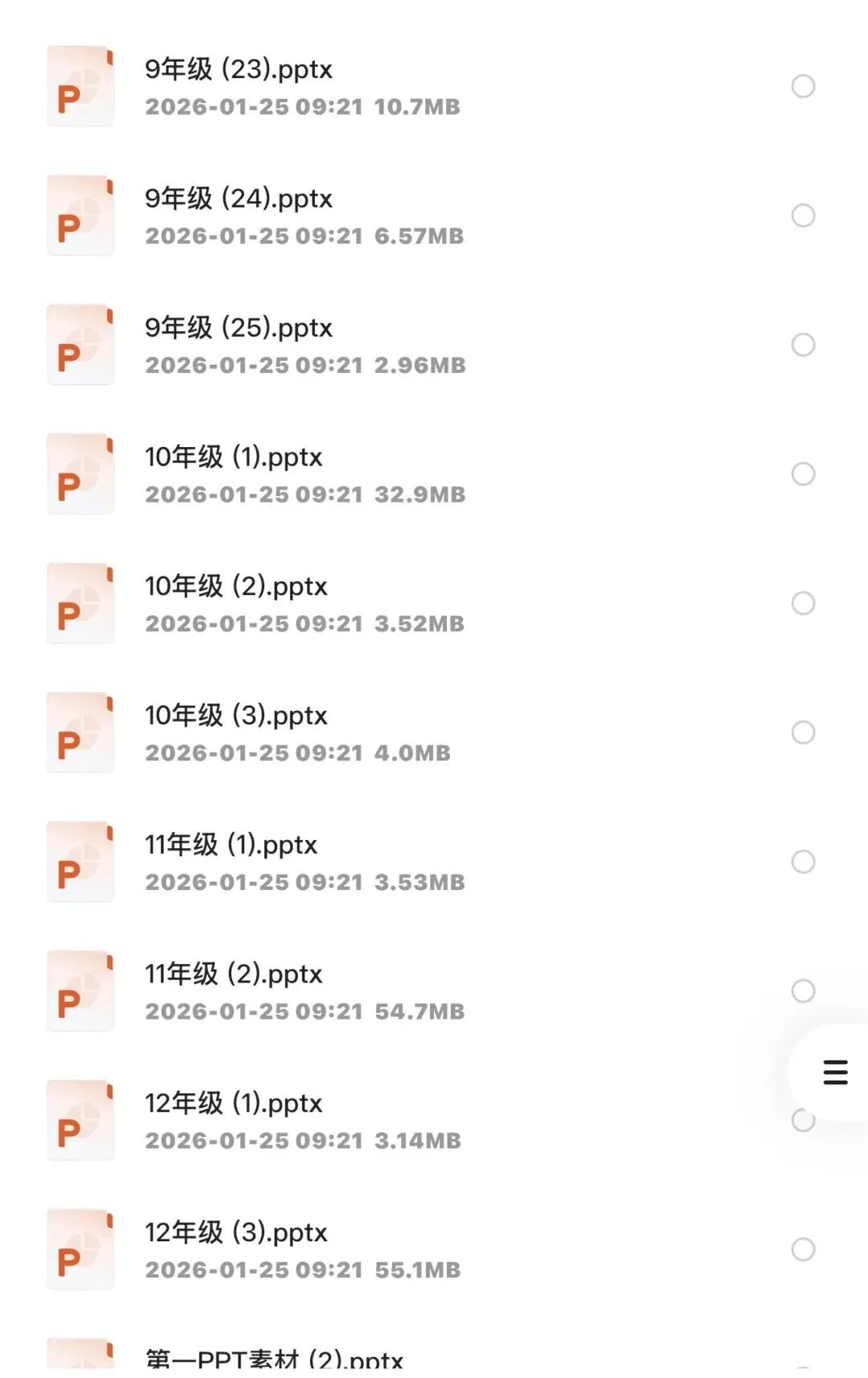
Task: Tick the circle next to 10年级 (2).pptx
Action: pos(803,603)
